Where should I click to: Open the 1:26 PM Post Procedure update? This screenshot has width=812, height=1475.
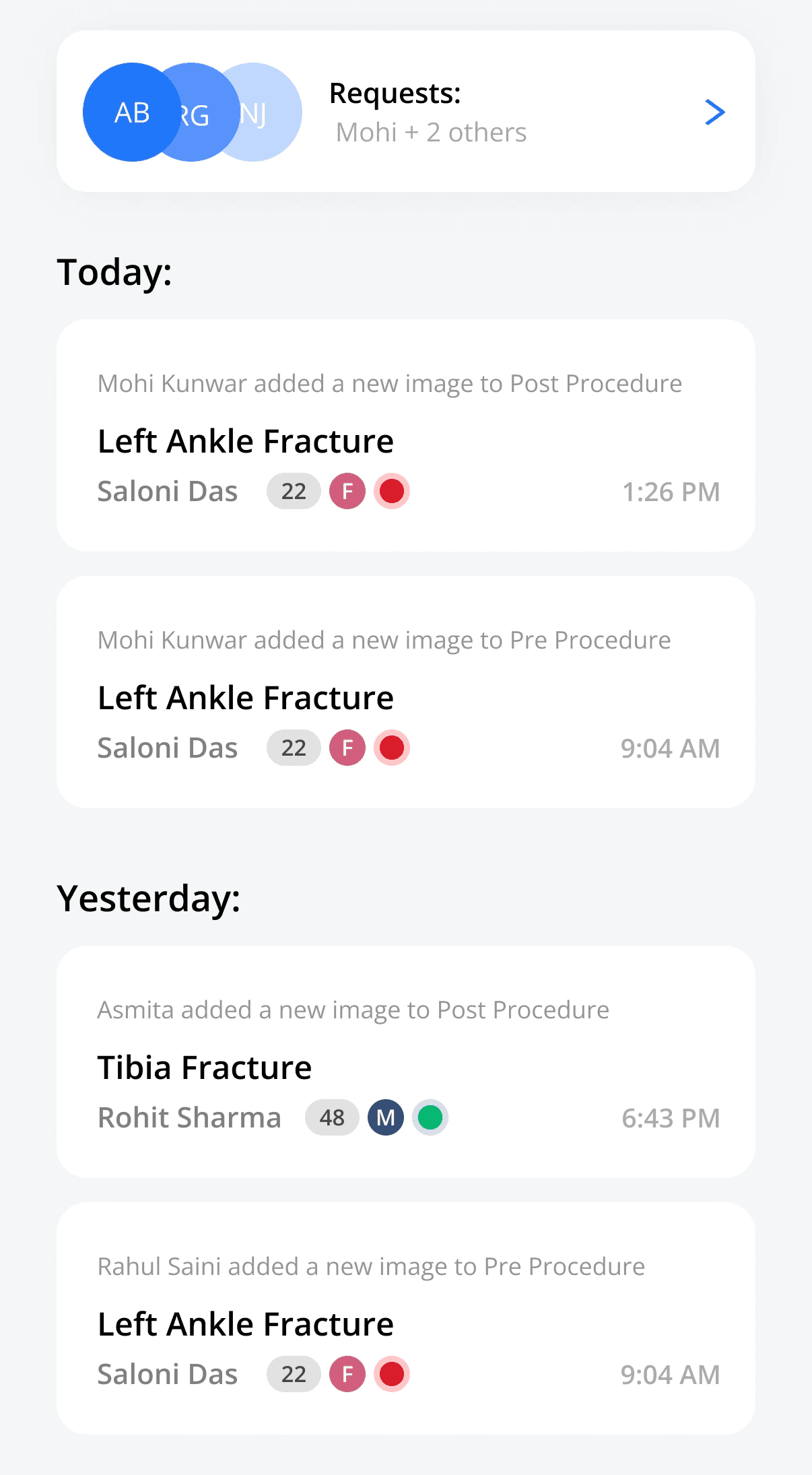(x=405, y=436)
